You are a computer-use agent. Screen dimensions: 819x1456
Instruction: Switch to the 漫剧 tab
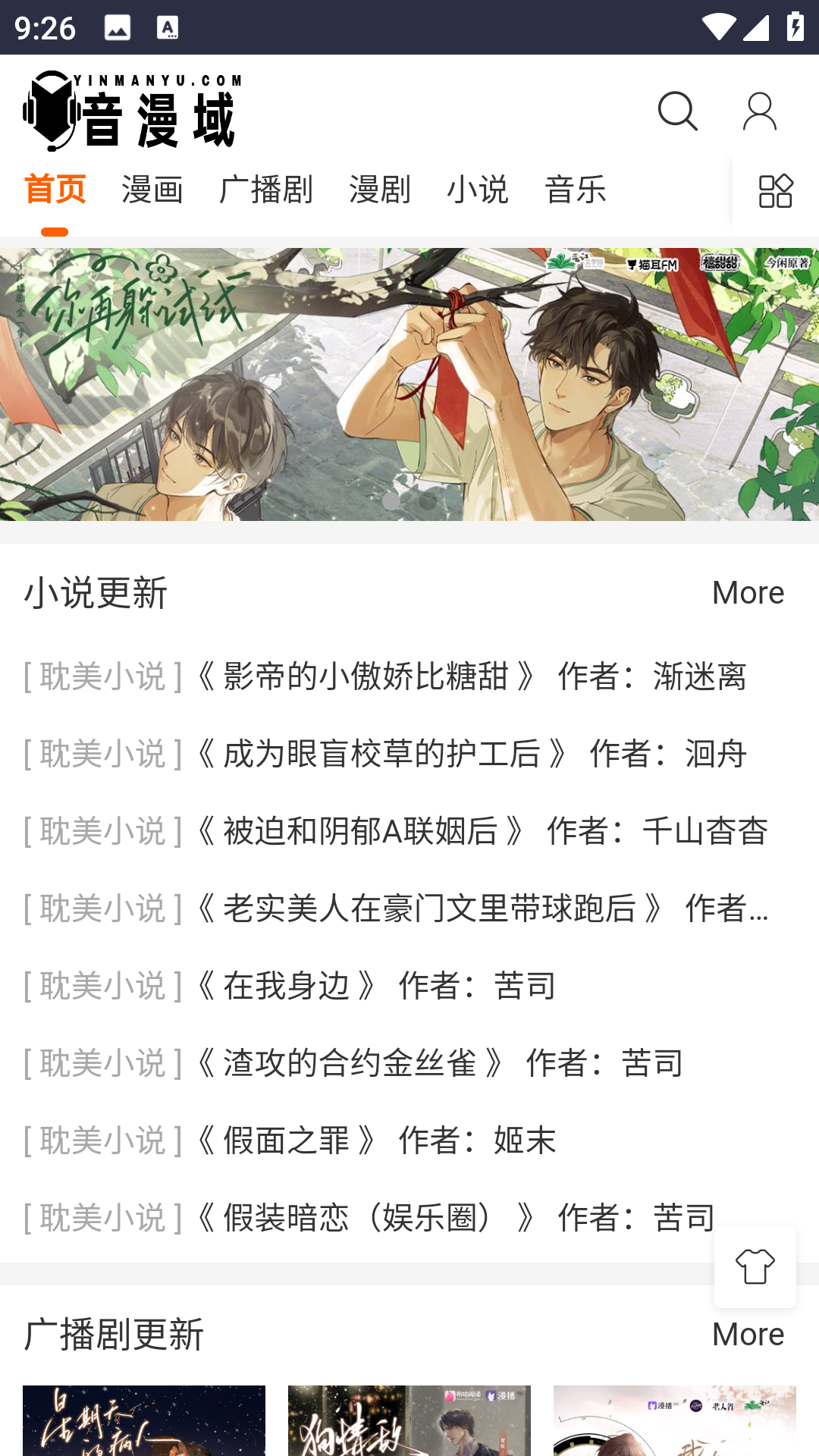click(x=380, y=190)
